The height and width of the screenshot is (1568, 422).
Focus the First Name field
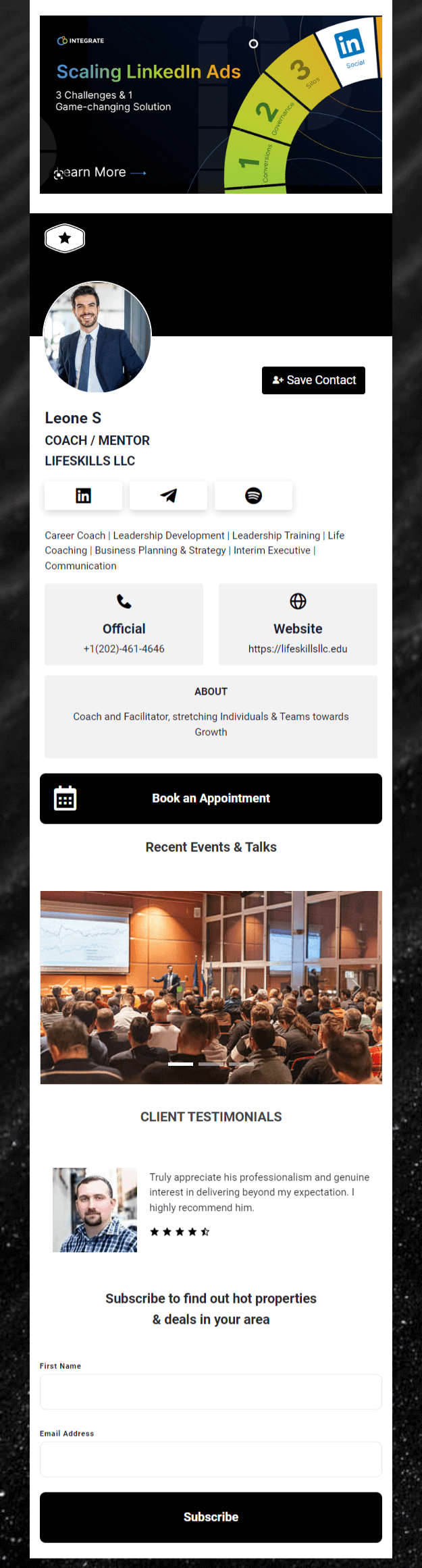(211, 1391)
